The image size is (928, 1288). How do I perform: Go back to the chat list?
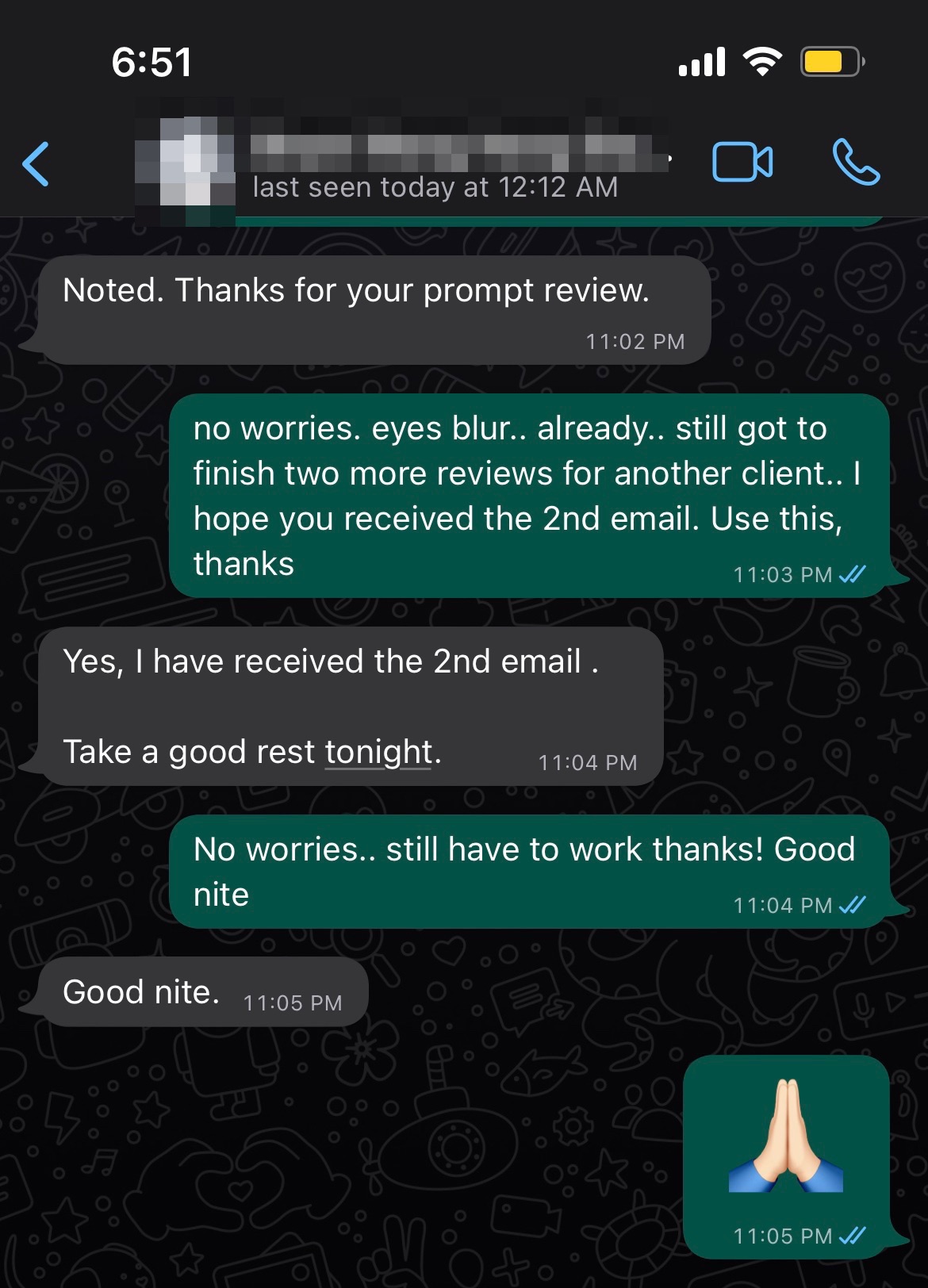pos(36,164)
